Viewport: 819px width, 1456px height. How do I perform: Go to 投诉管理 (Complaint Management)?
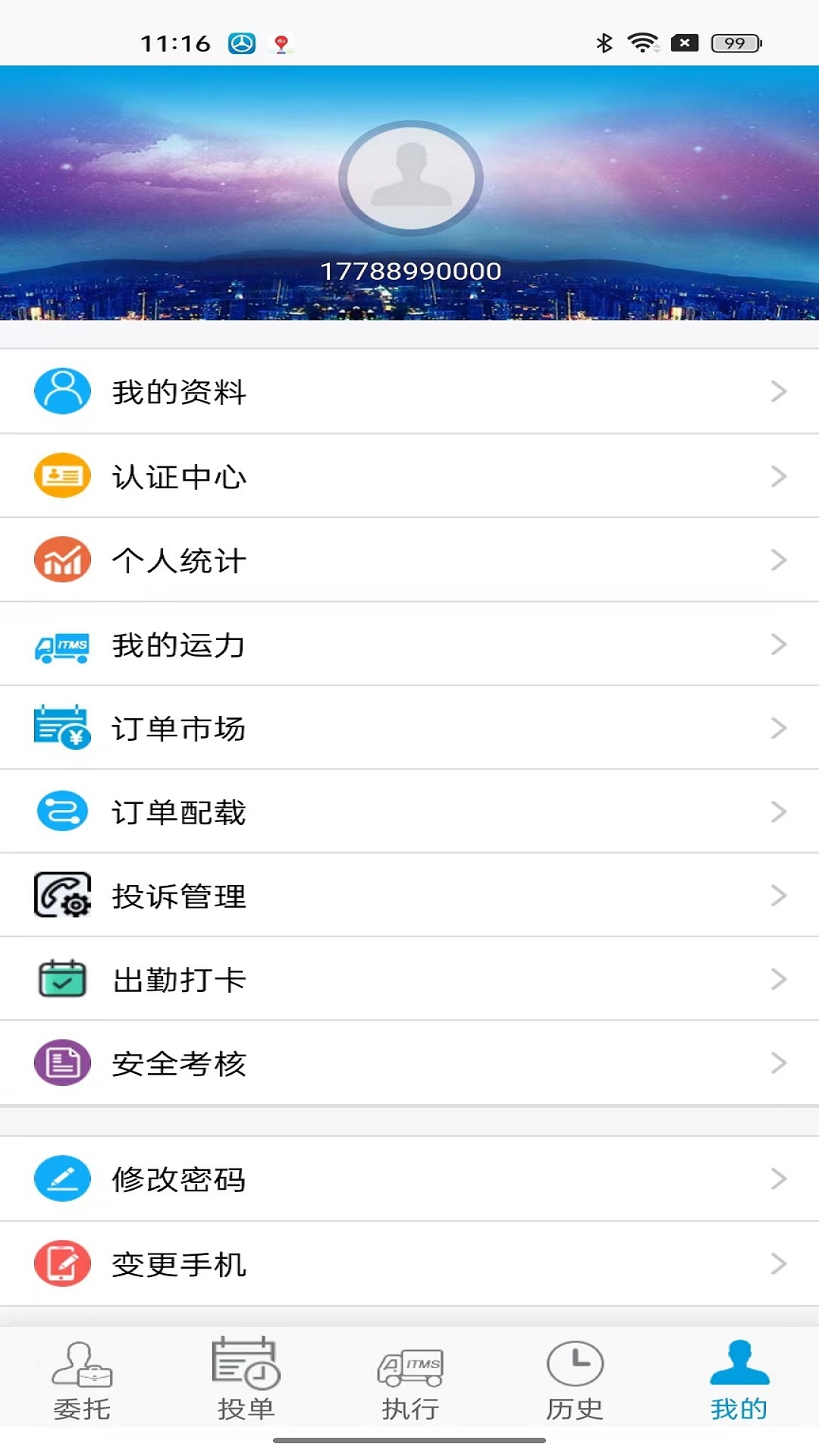coord(409,896)
